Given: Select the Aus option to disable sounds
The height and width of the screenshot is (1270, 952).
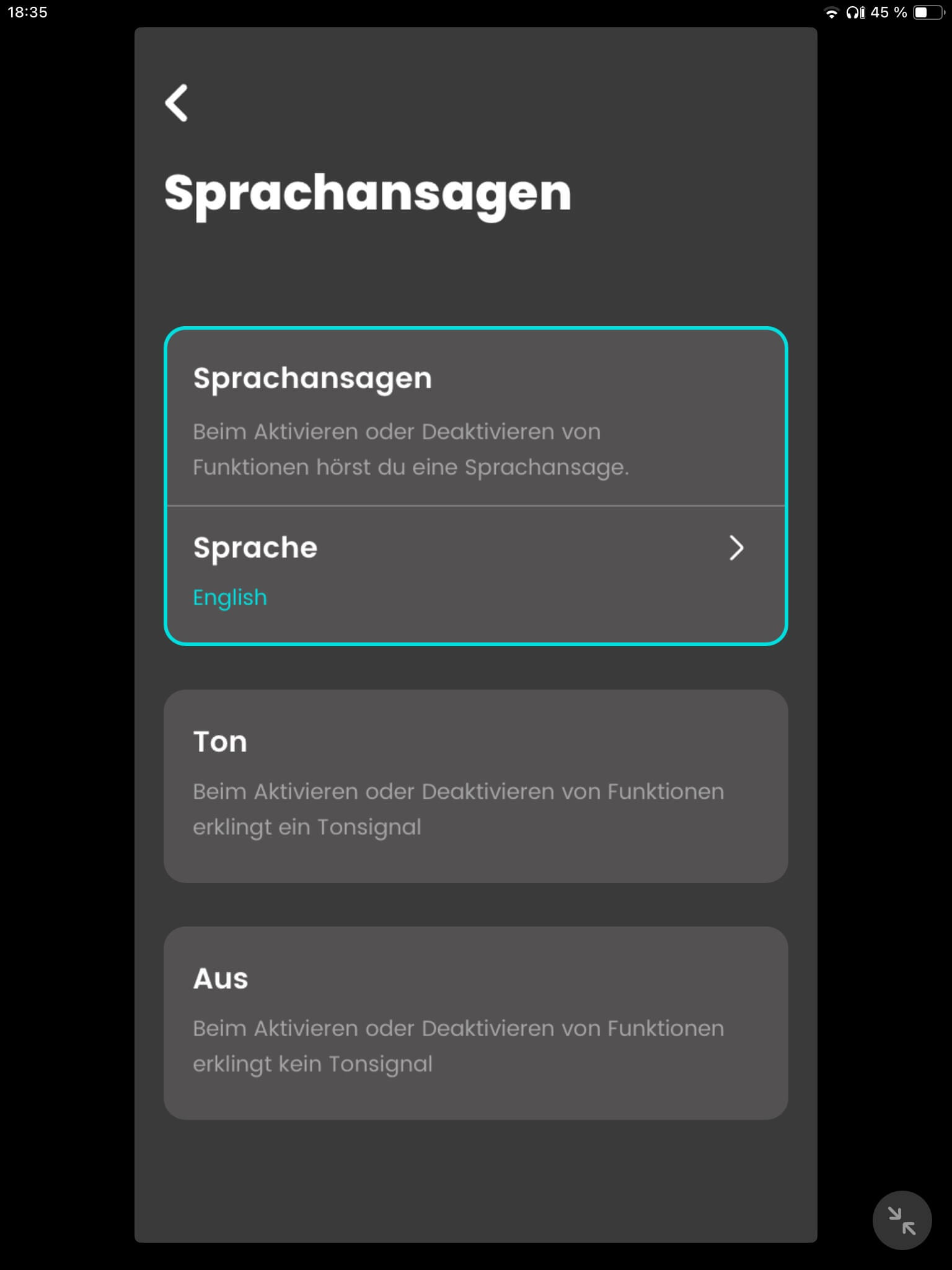Looking at the screenshot, I should tap(475, 1023).
